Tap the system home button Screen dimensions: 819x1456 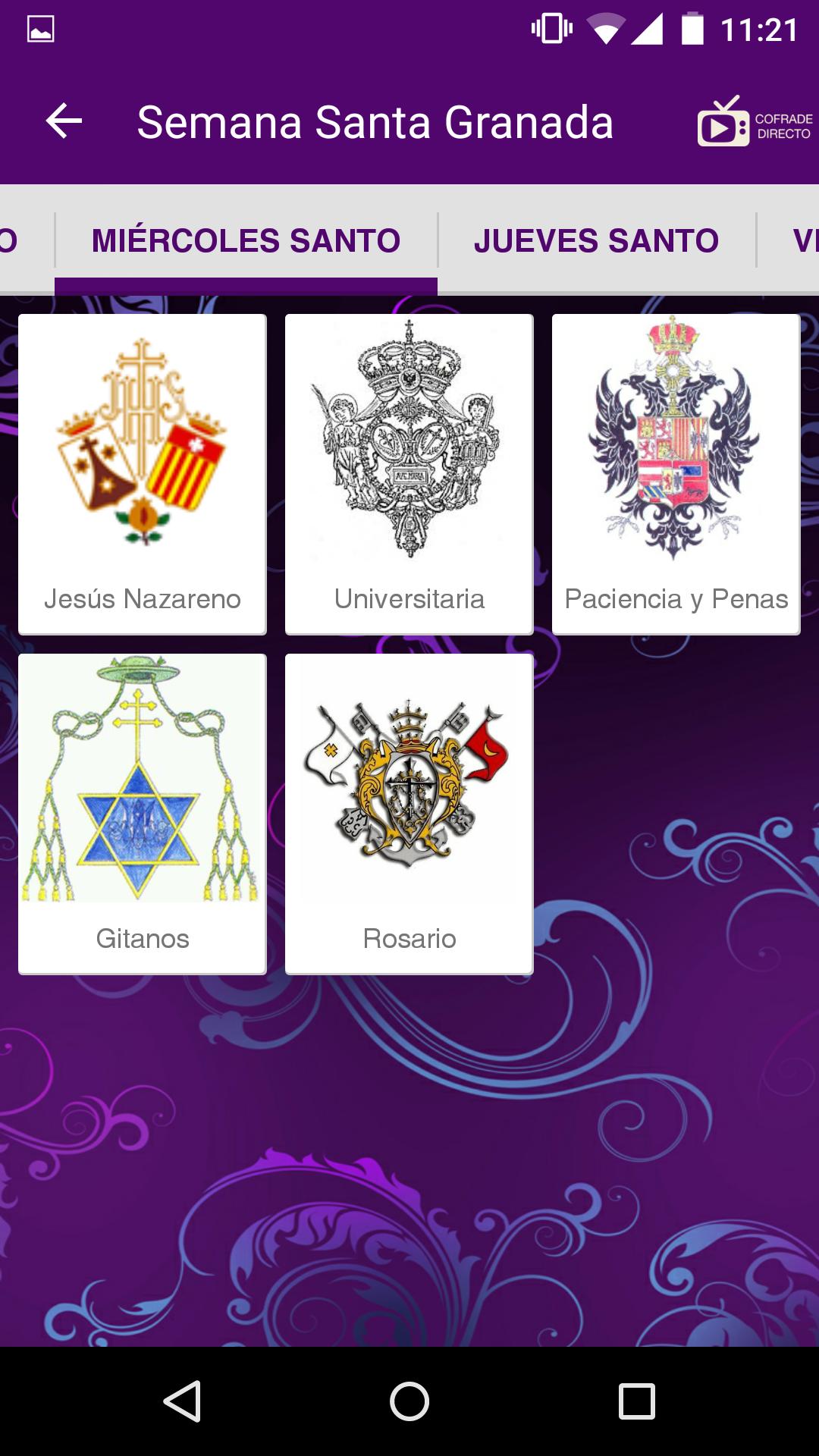[x=409, y=1401]
